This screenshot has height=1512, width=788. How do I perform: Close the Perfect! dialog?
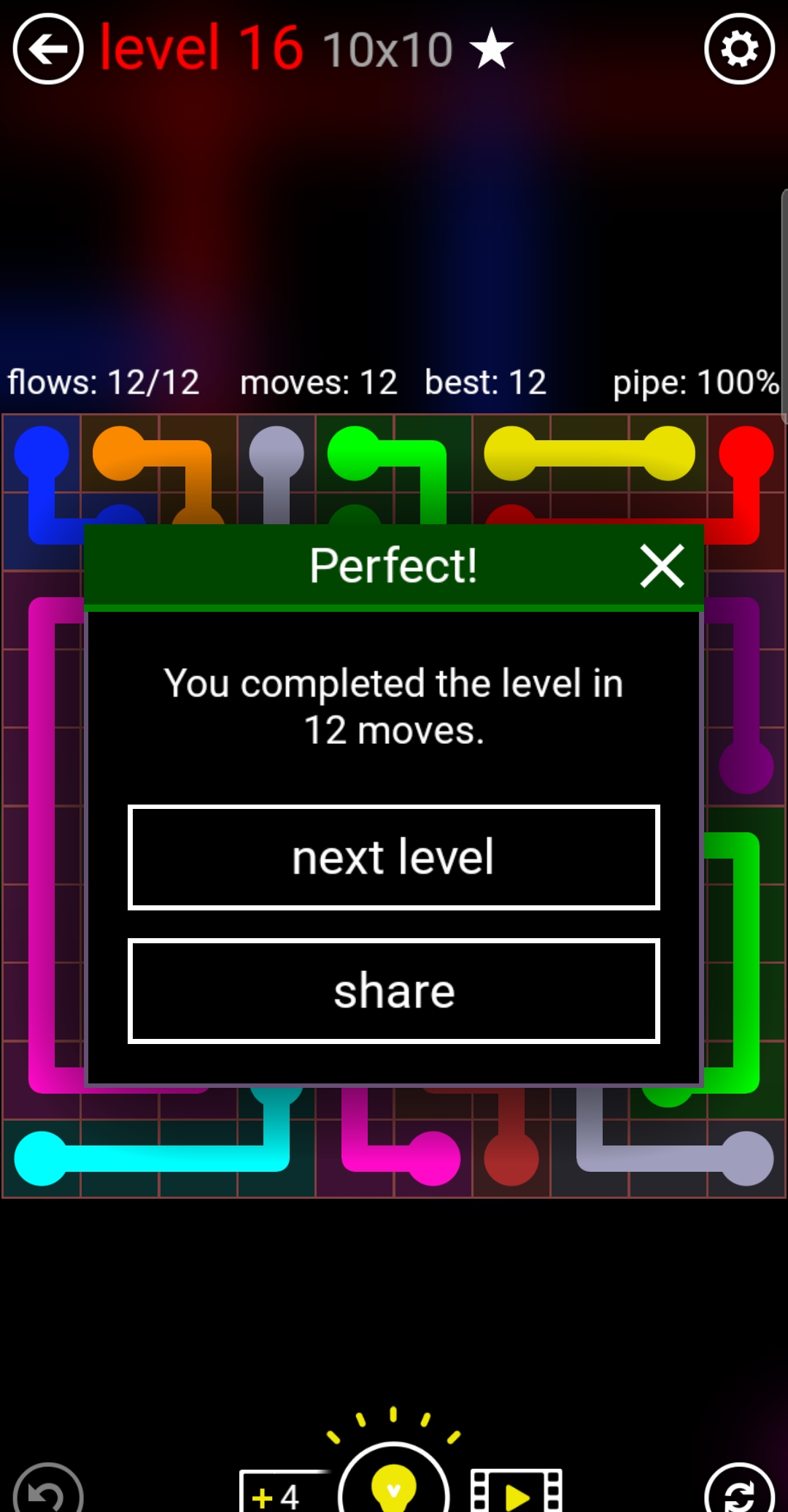[x=662, y=566]
